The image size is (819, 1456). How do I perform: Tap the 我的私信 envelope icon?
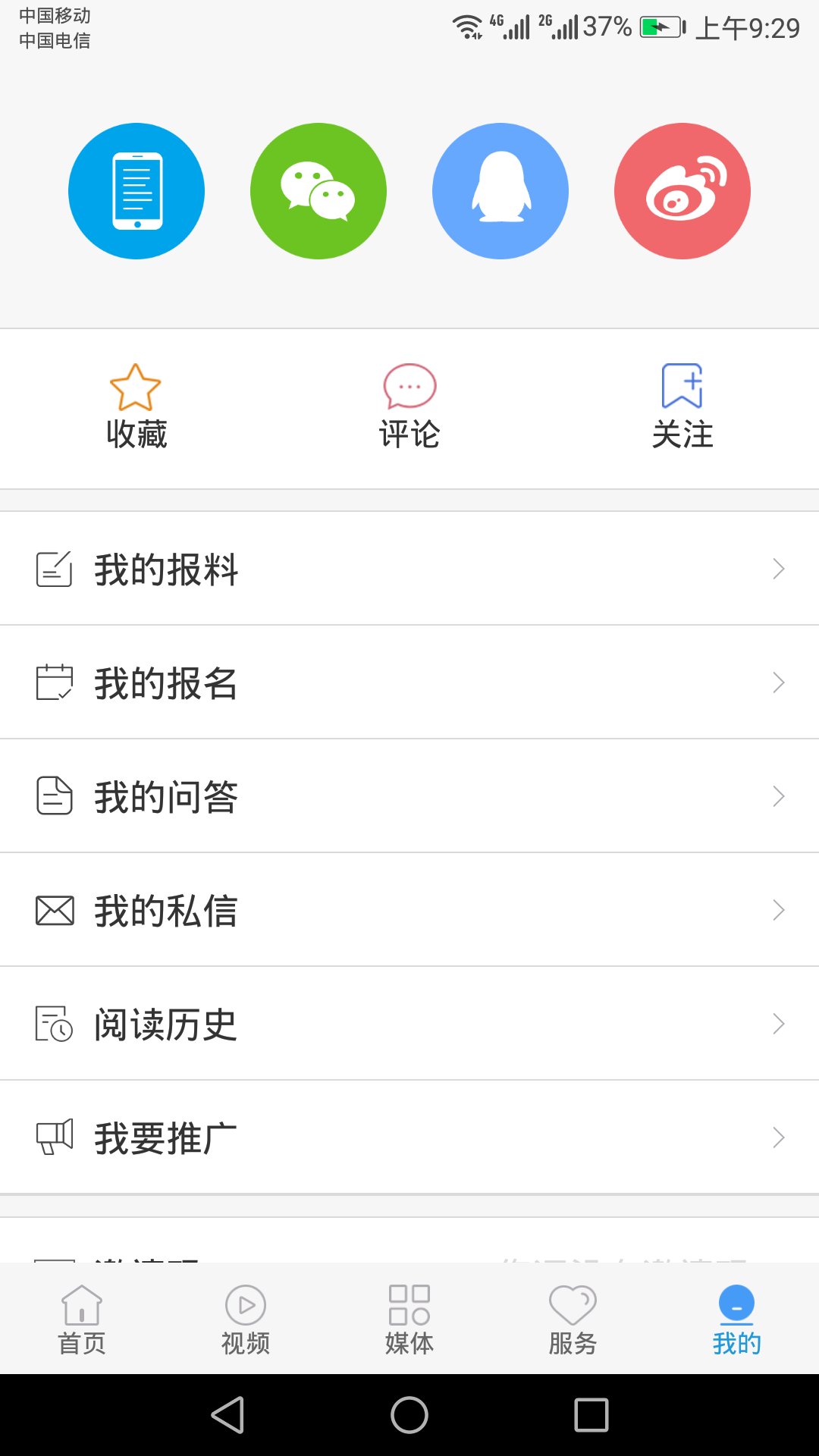click(54, 909)
